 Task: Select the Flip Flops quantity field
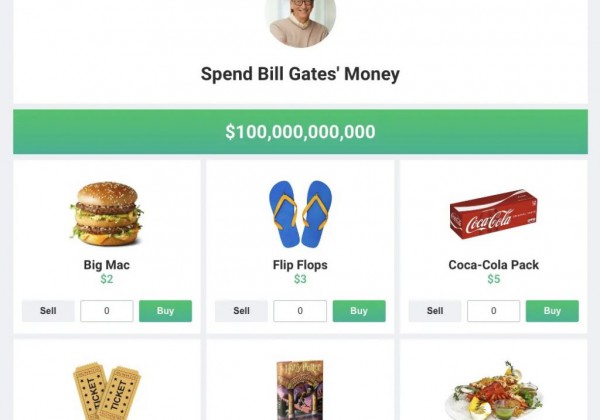pos(300,311)
